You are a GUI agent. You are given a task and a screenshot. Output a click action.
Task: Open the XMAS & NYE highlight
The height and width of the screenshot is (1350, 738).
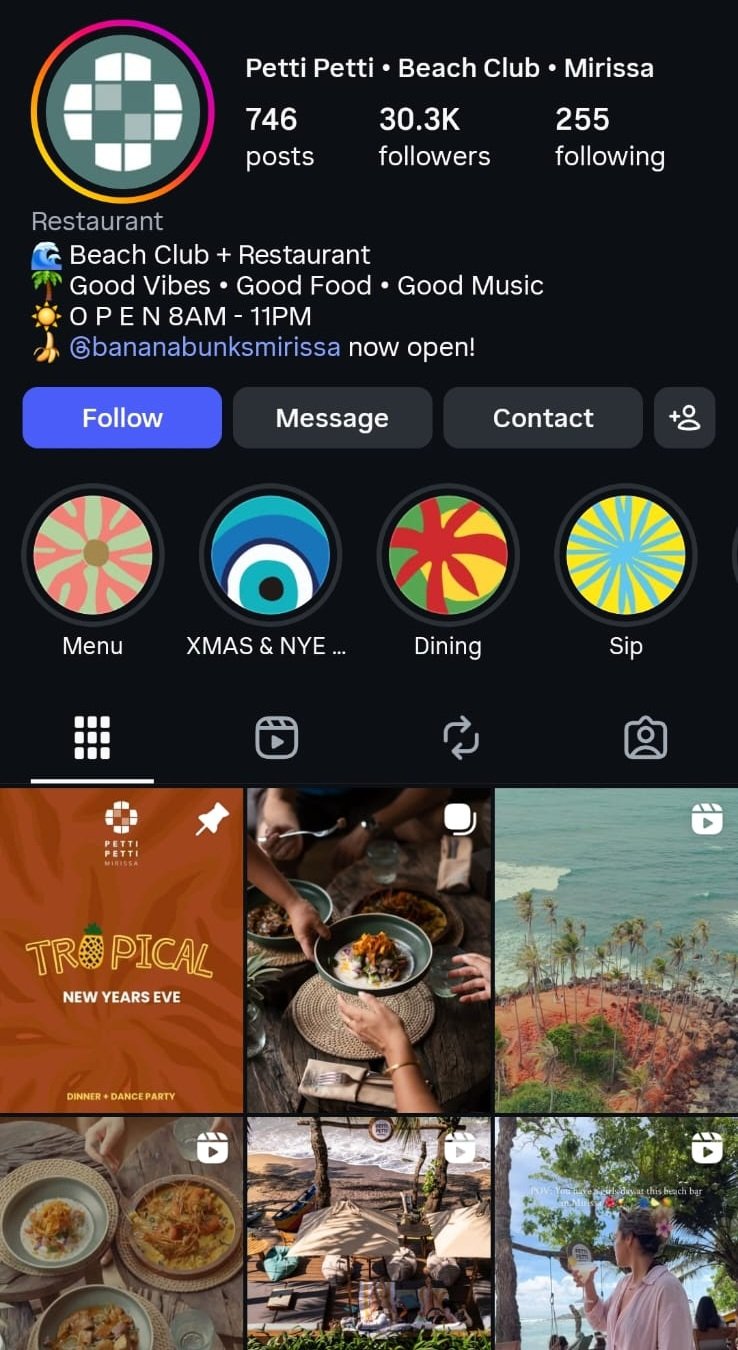(x=270, y=554)
